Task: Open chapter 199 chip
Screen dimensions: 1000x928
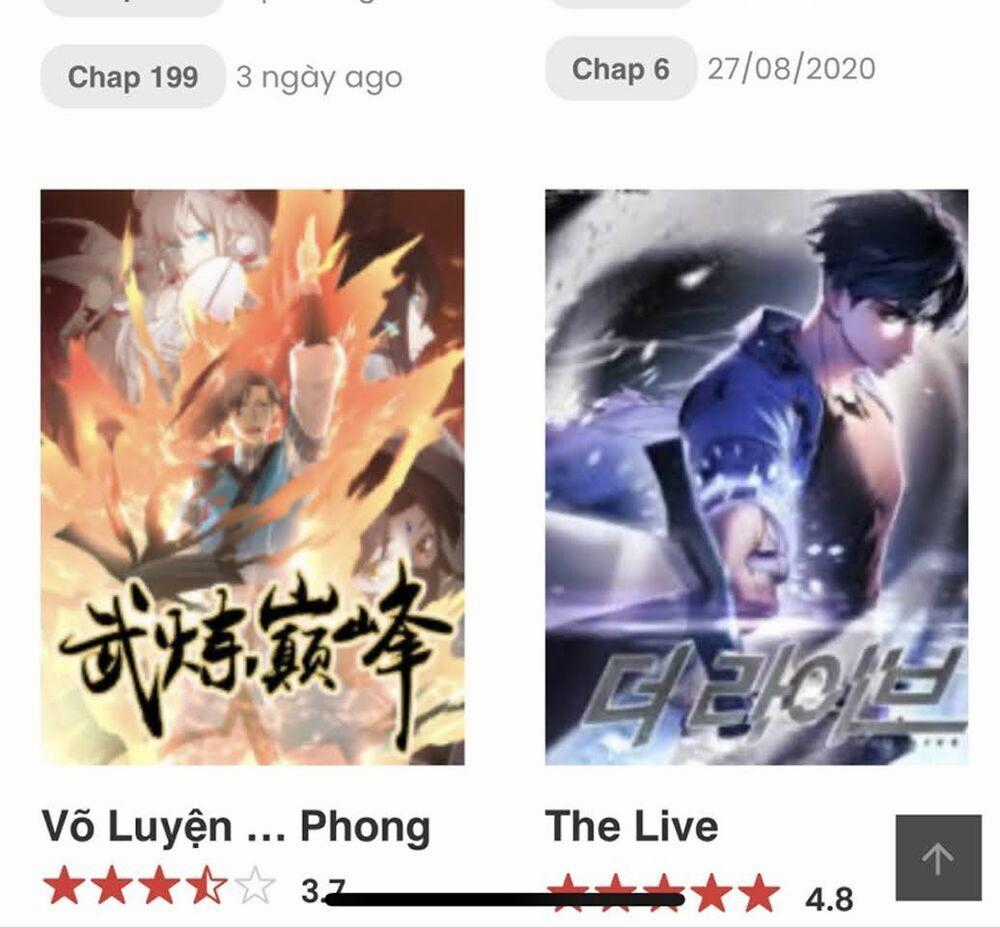Action: coord(132,77)
